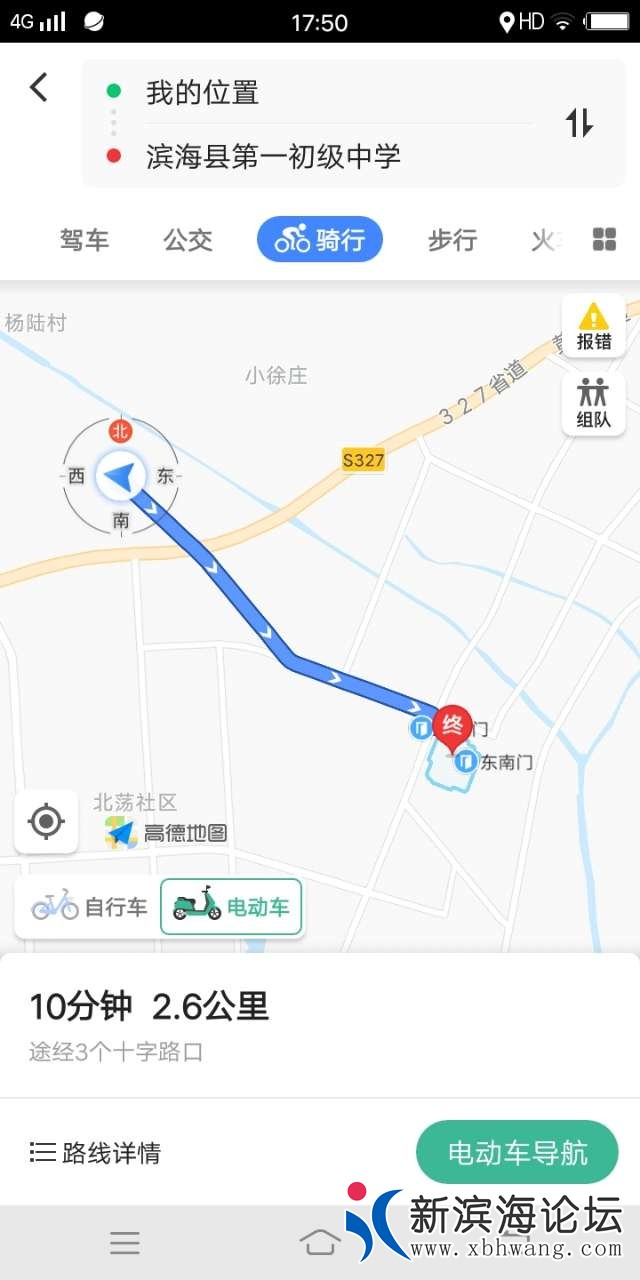Recenter map on my current location
Image resolution: width=640 pixels, height=1280 pixels.
tap(46, 821)
